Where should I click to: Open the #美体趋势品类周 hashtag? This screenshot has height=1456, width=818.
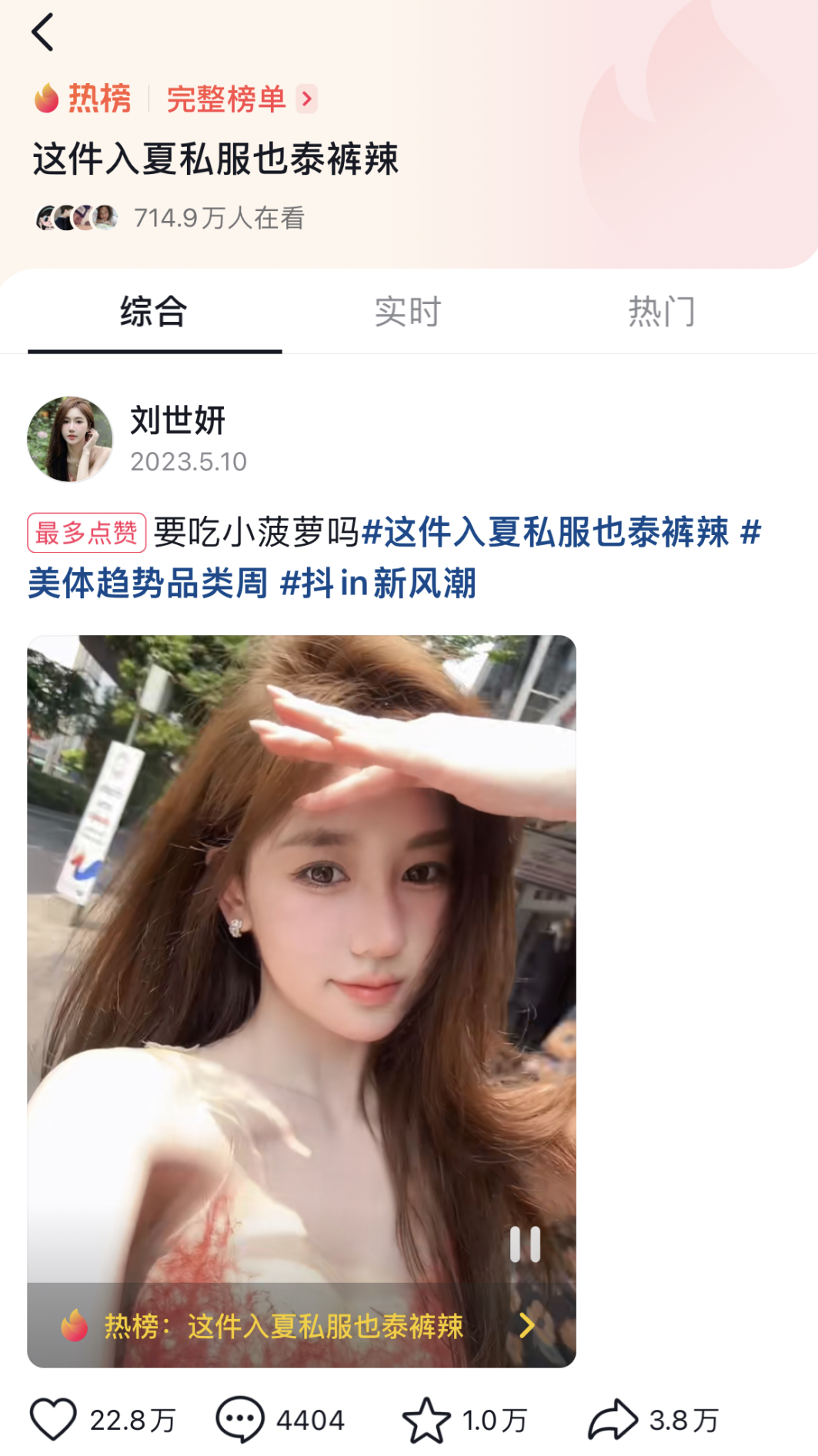148,584
